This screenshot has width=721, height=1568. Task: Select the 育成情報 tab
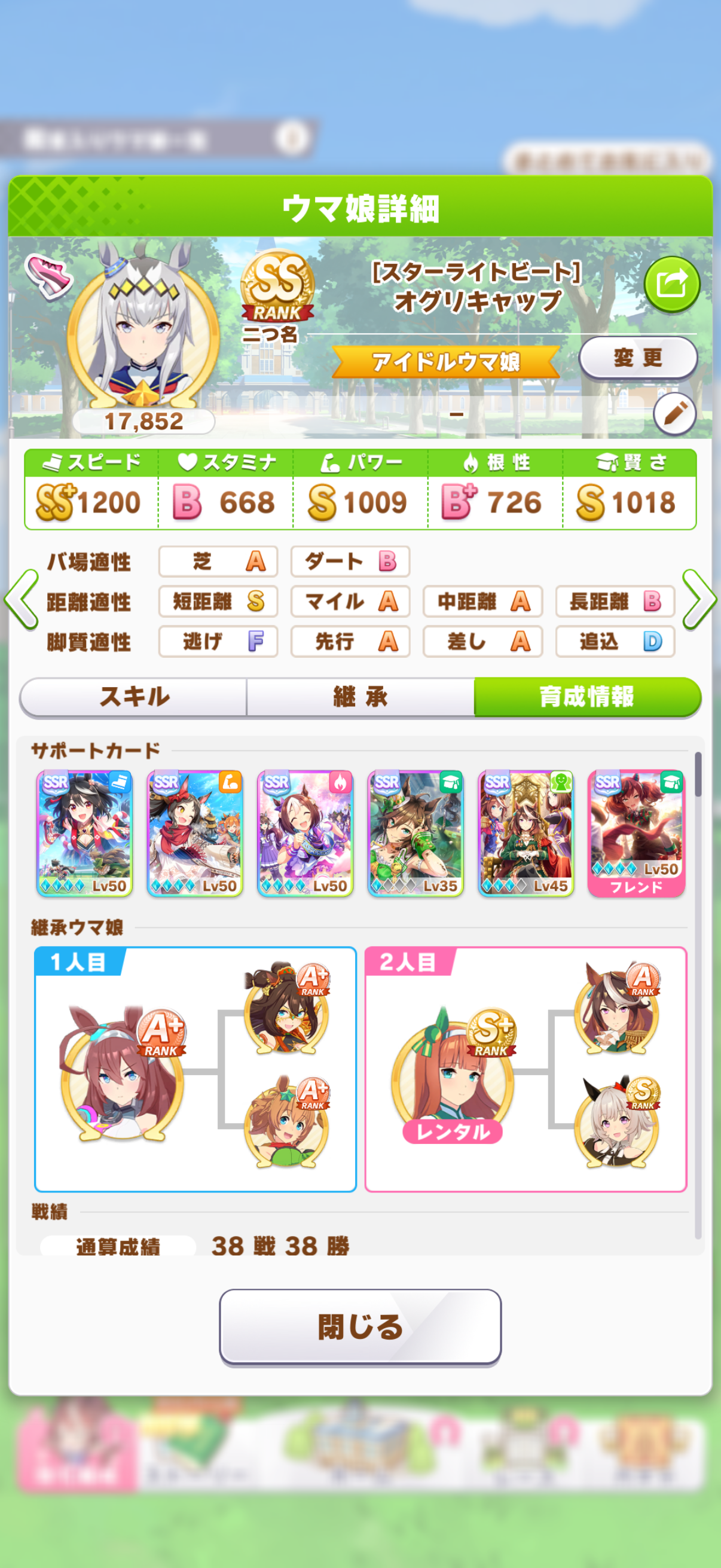[587, 697]
